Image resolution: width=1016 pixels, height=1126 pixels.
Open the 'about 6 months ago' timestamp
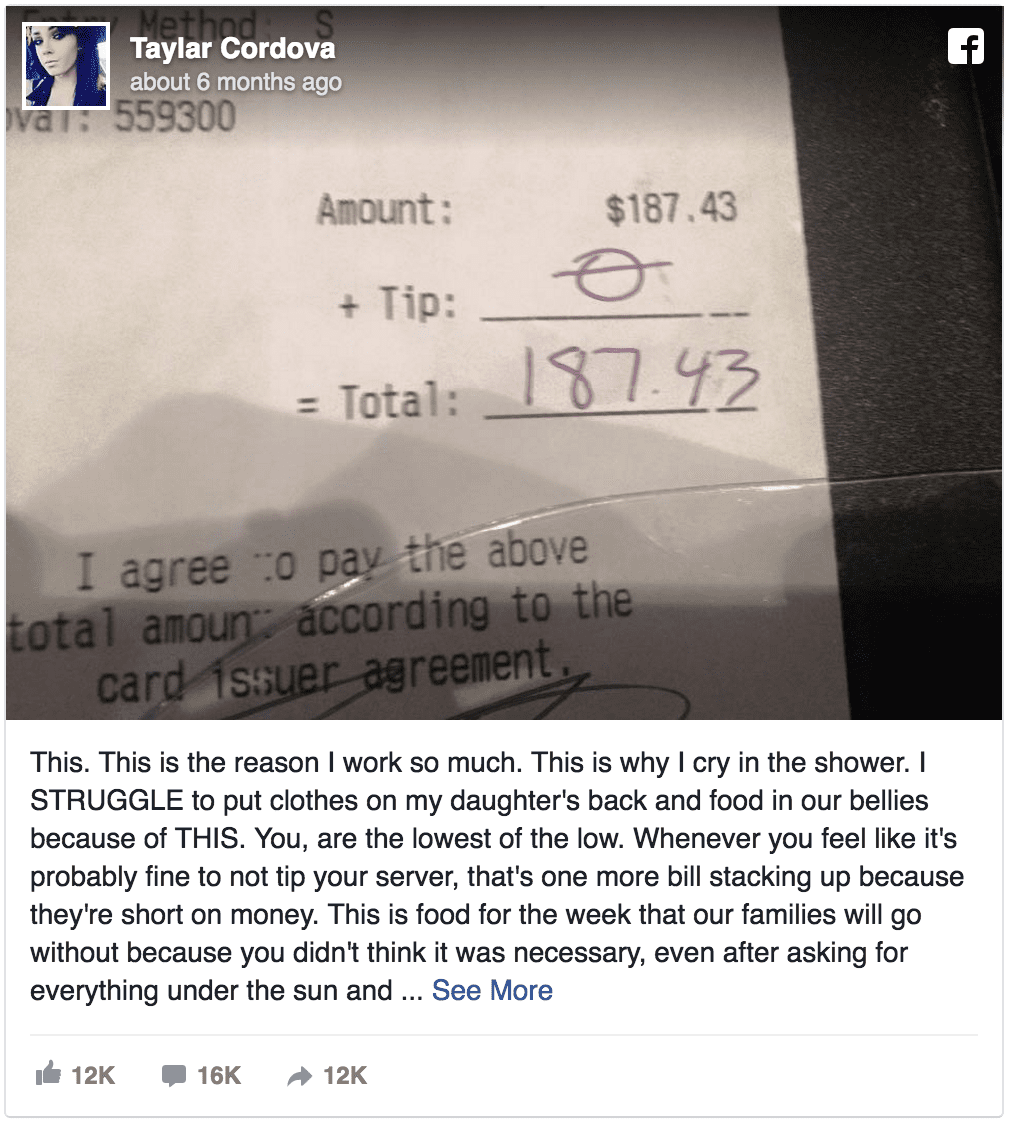(235, 83)
